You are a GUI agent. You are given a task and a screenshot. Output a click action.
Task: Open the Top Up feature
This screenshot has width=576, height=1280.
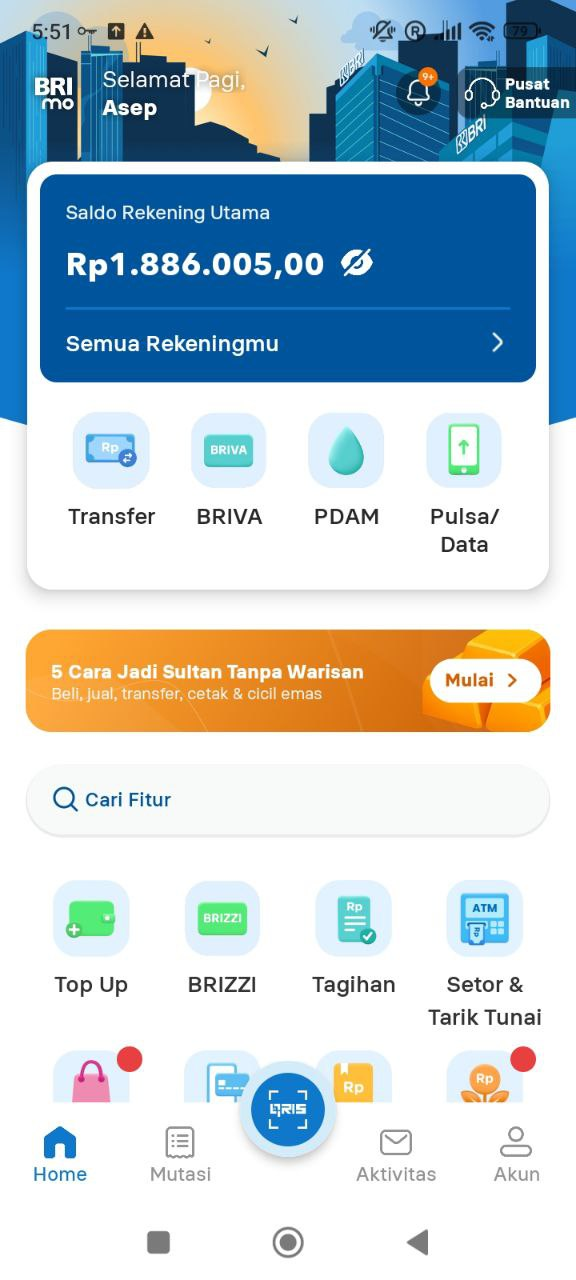(x=91, y=940)
